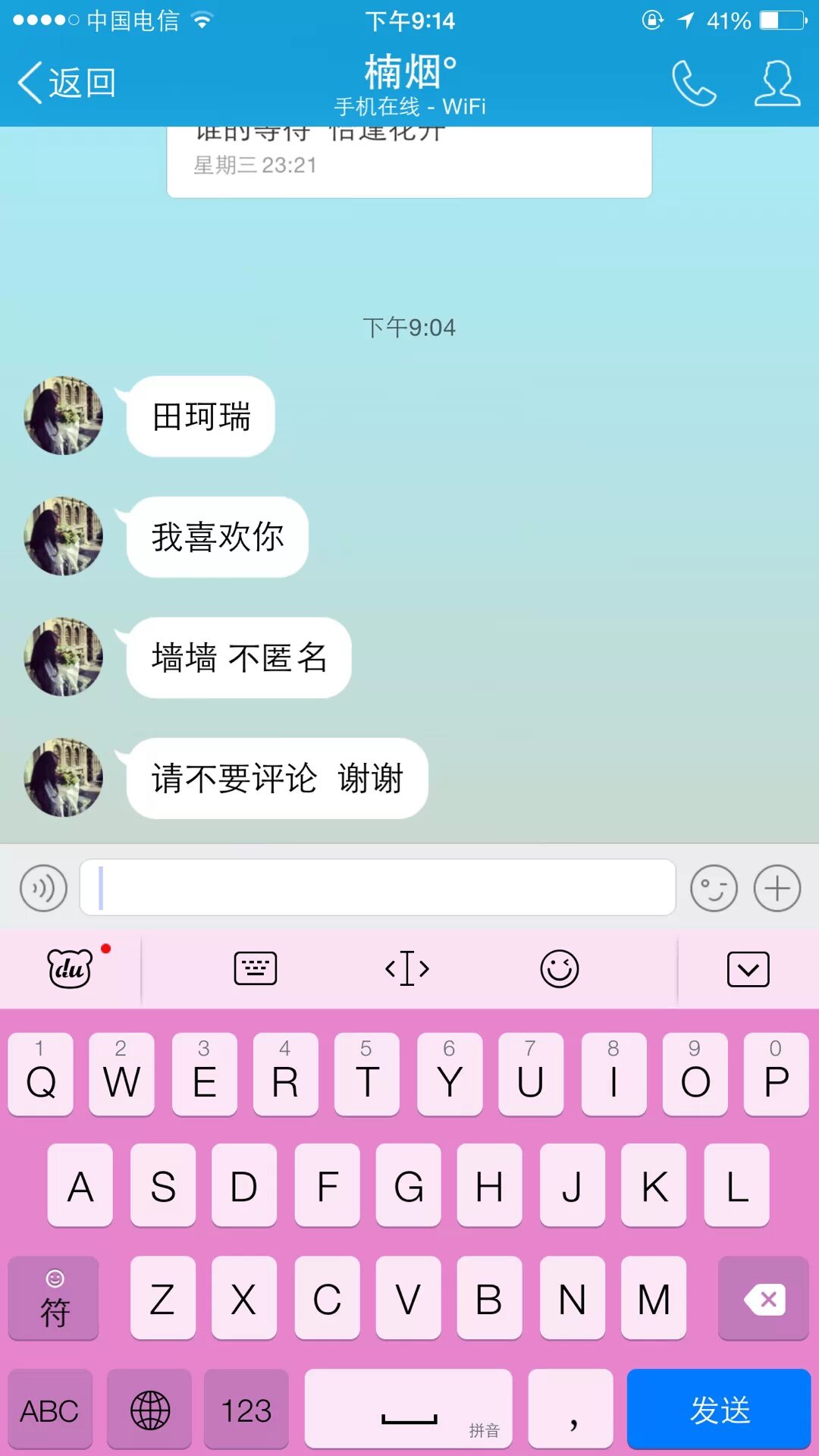Open the contact profile icon
The image size is (819, 1456).
pos(777,83)
